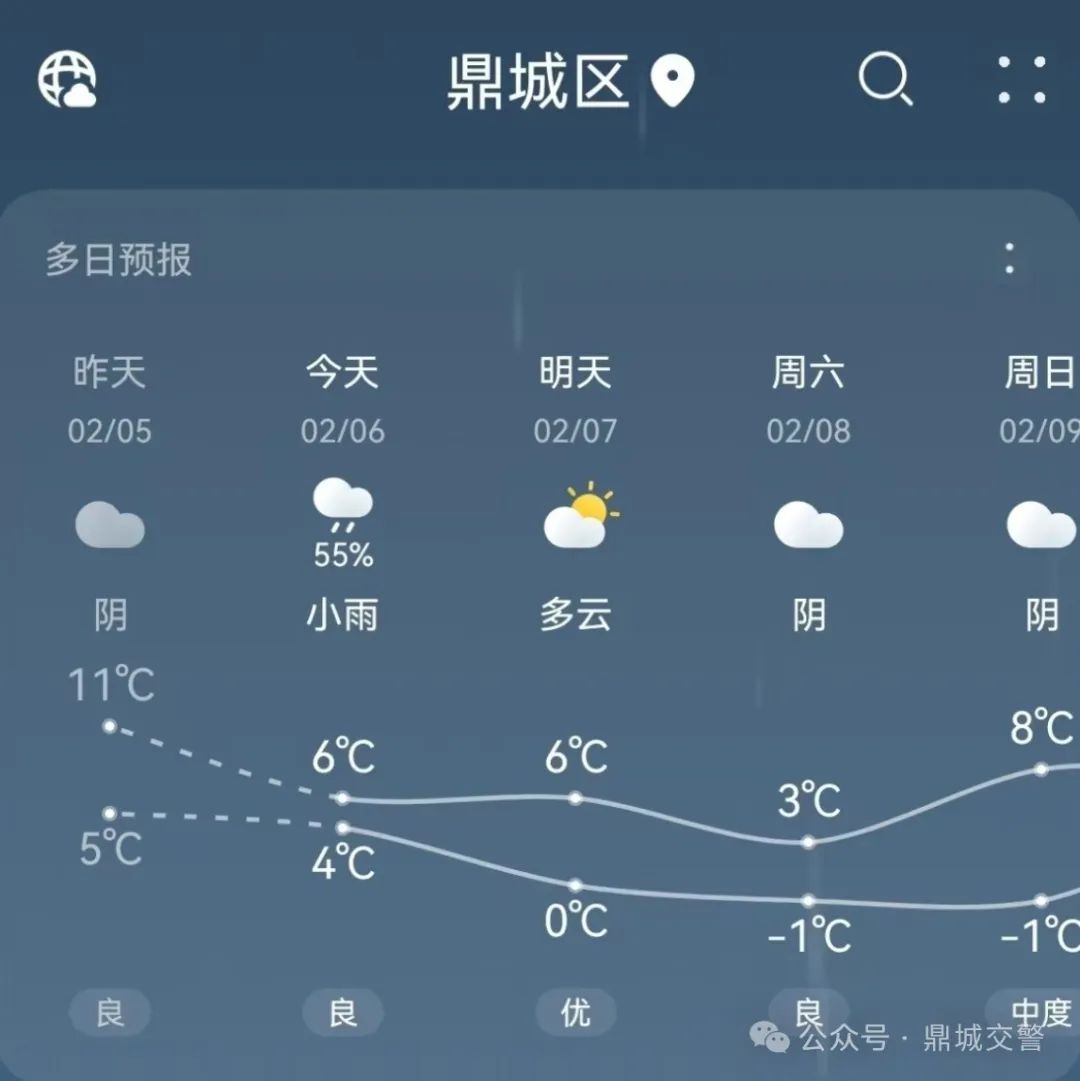Open the 优 air quality chip
Viewport: 1080px width, 1081px height.
(576, 1012)
